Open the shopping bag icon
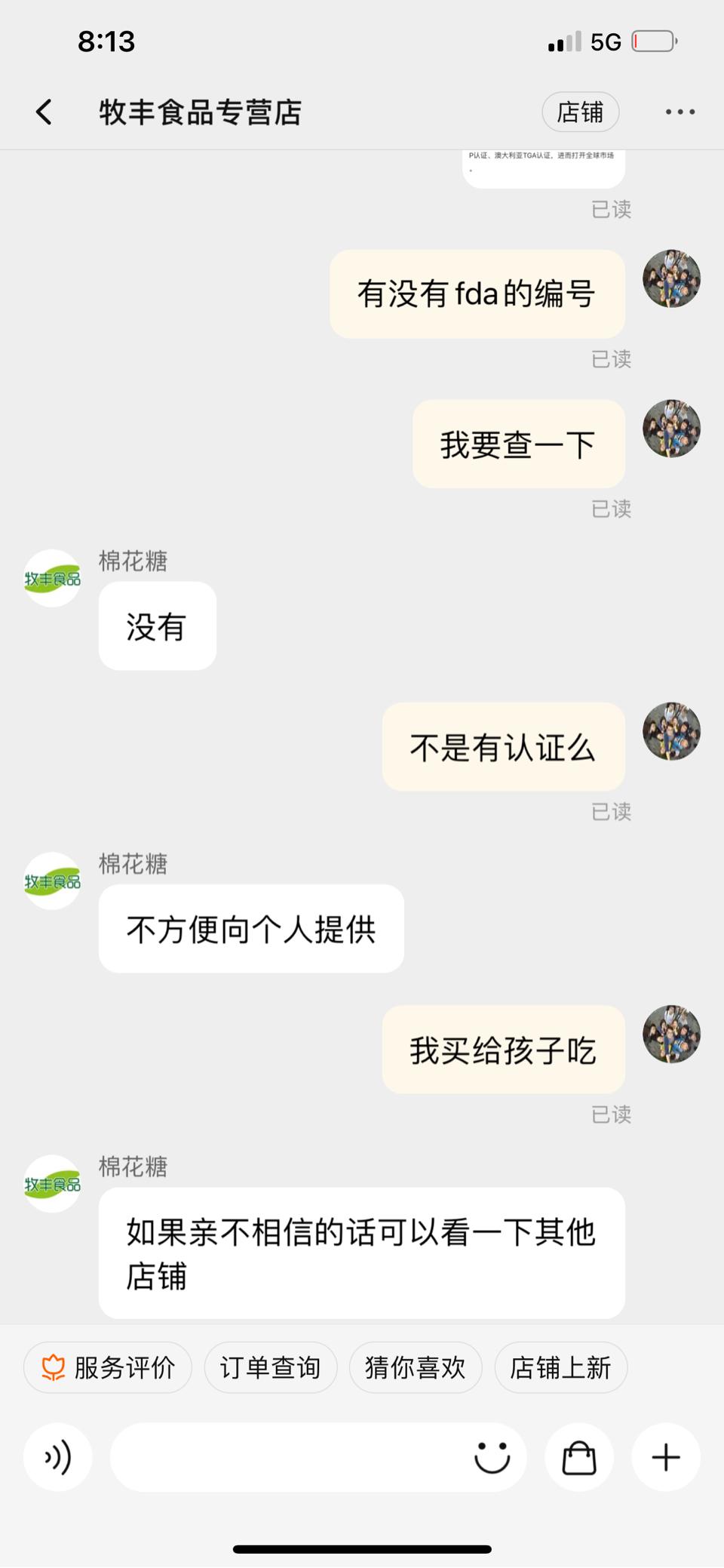Screen dimensions: 724x1568 point(579,1457)
